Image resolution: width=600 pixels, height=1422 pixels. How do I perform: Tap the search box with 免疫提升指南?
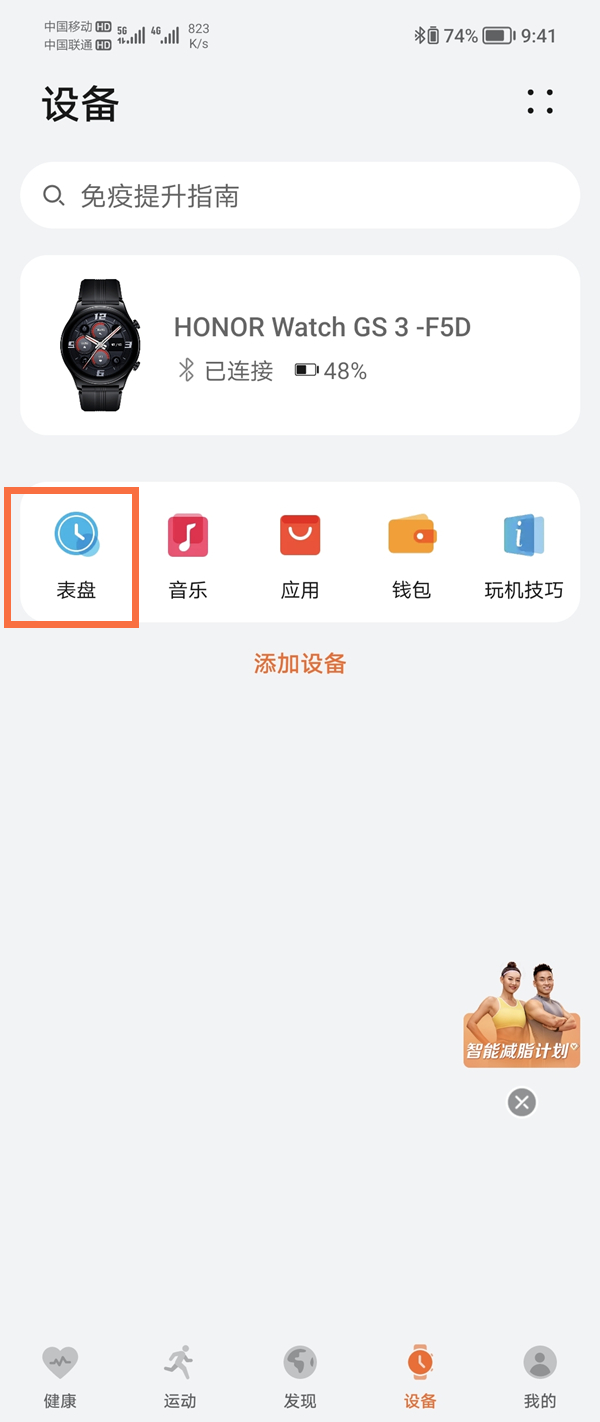tap(300, 196)
